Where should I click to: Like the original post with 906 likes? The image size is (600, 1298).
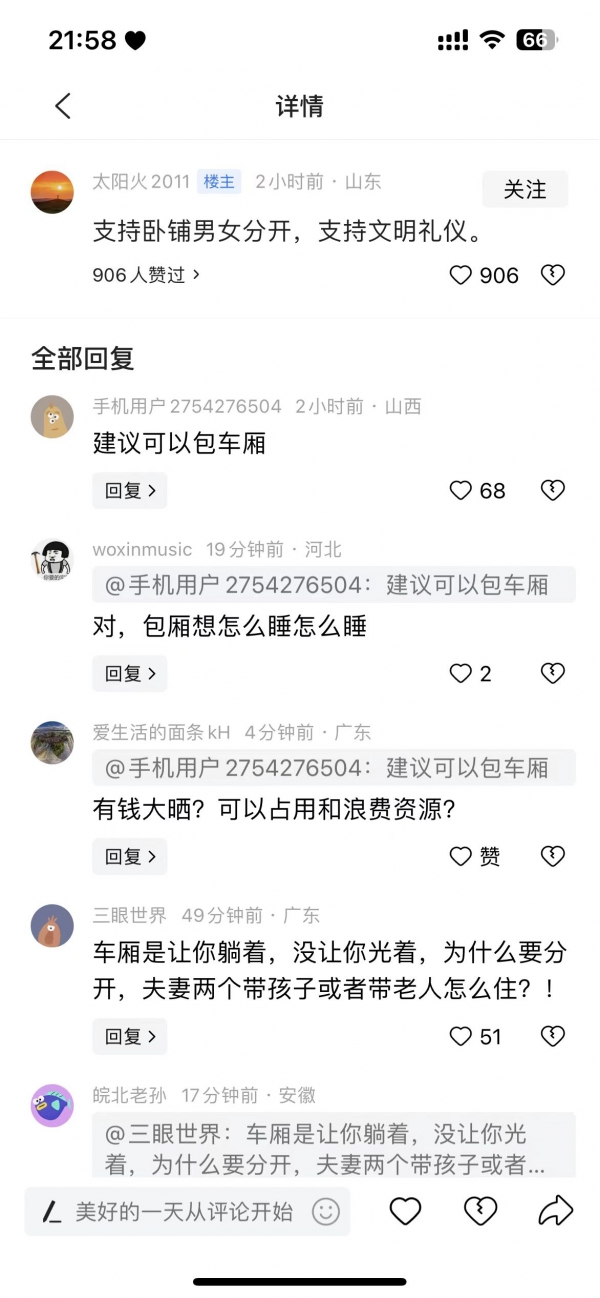[484, 275]
